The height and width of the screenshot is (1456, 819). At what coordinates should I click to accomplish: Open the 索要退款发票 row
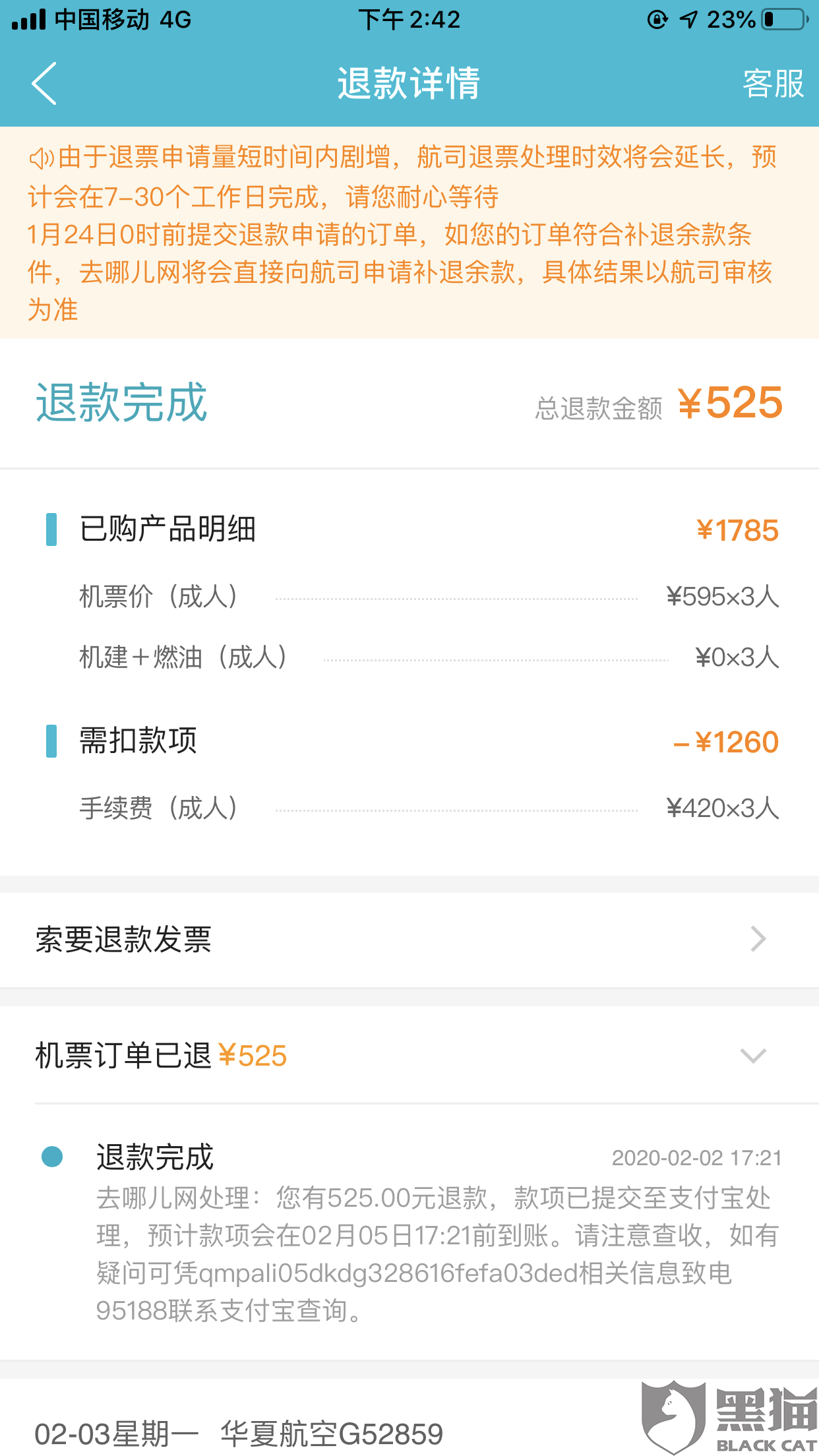pyautogui.click(x=409, y=939)
